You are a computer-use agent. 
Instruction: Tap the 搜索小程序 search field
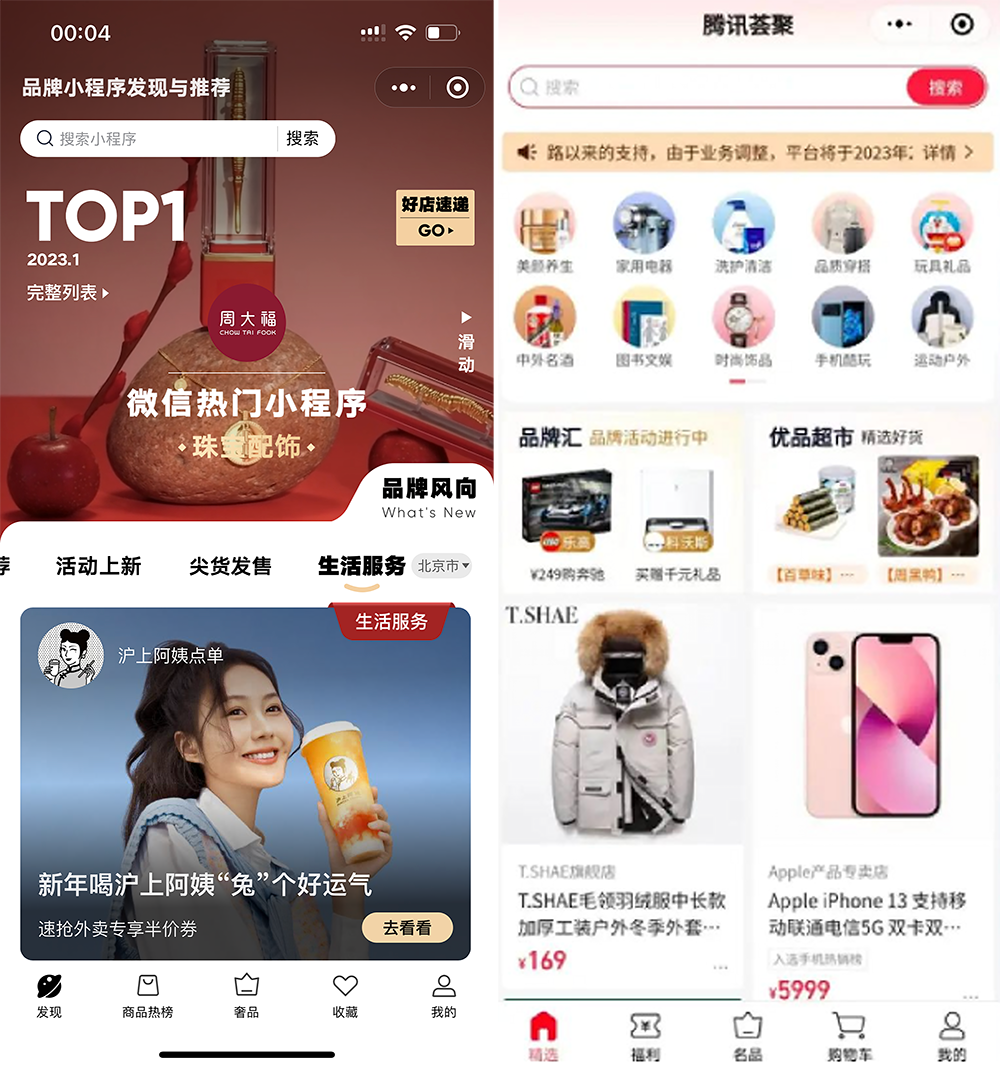pyautogui.click(x=150, y=139)
